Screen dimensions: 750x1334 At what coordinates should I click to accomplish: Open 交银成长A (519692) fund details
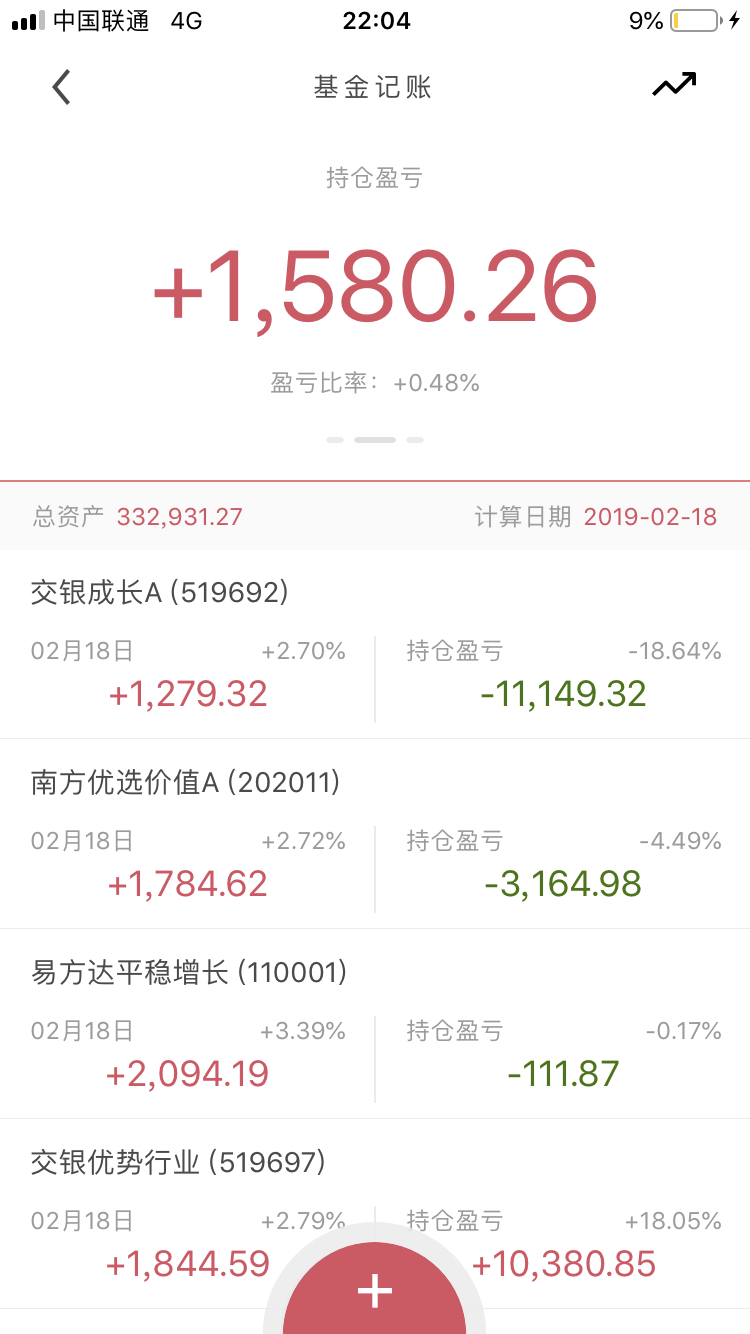point(375,645)
